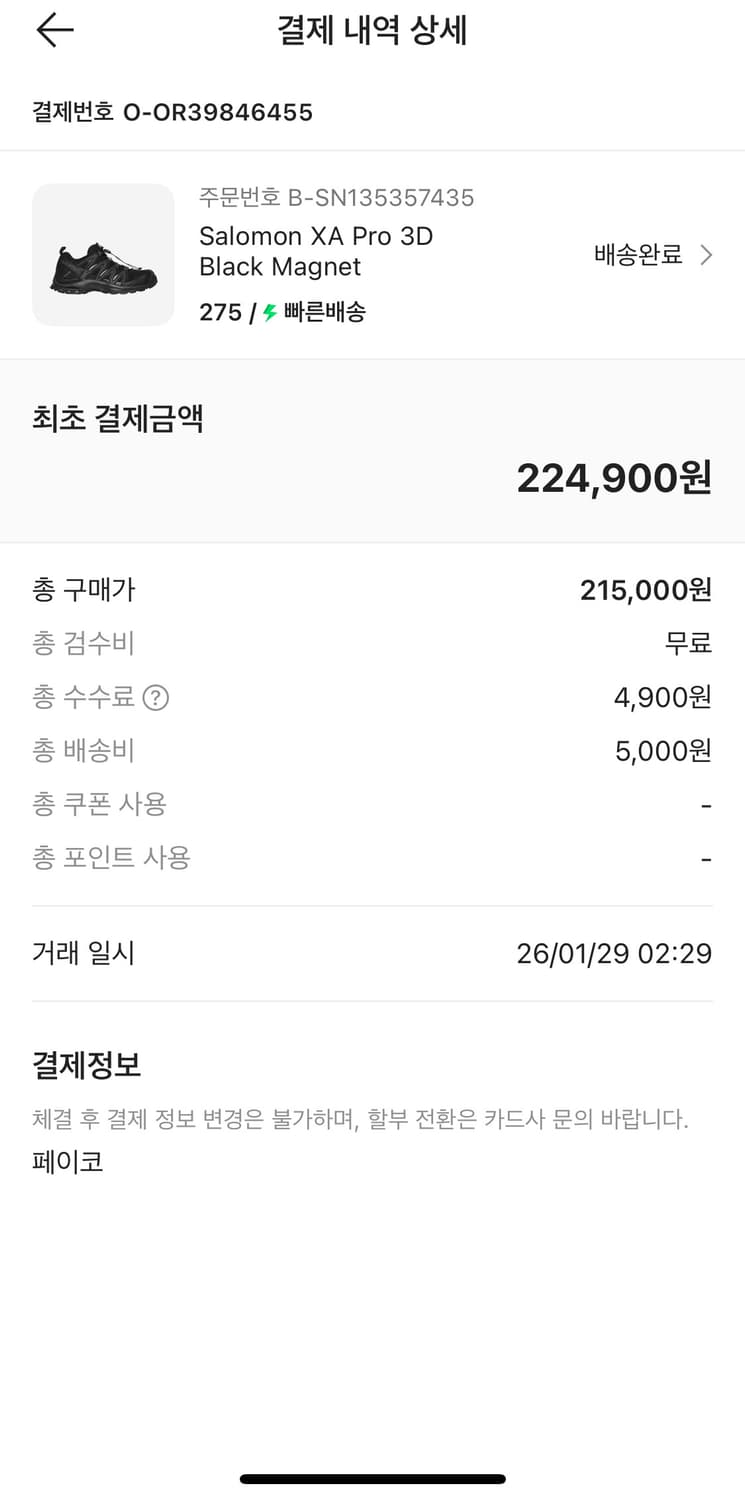Image resolution: width=745 pixels, height=1500 pixels.
Task: Select the 결제정보 section heading
Action: (85, 1066)
